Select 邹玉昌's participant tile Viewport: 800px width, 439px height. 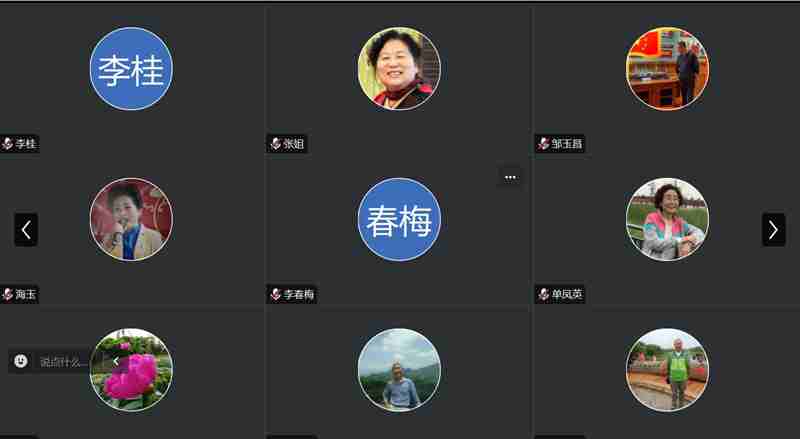coord(666,70)
